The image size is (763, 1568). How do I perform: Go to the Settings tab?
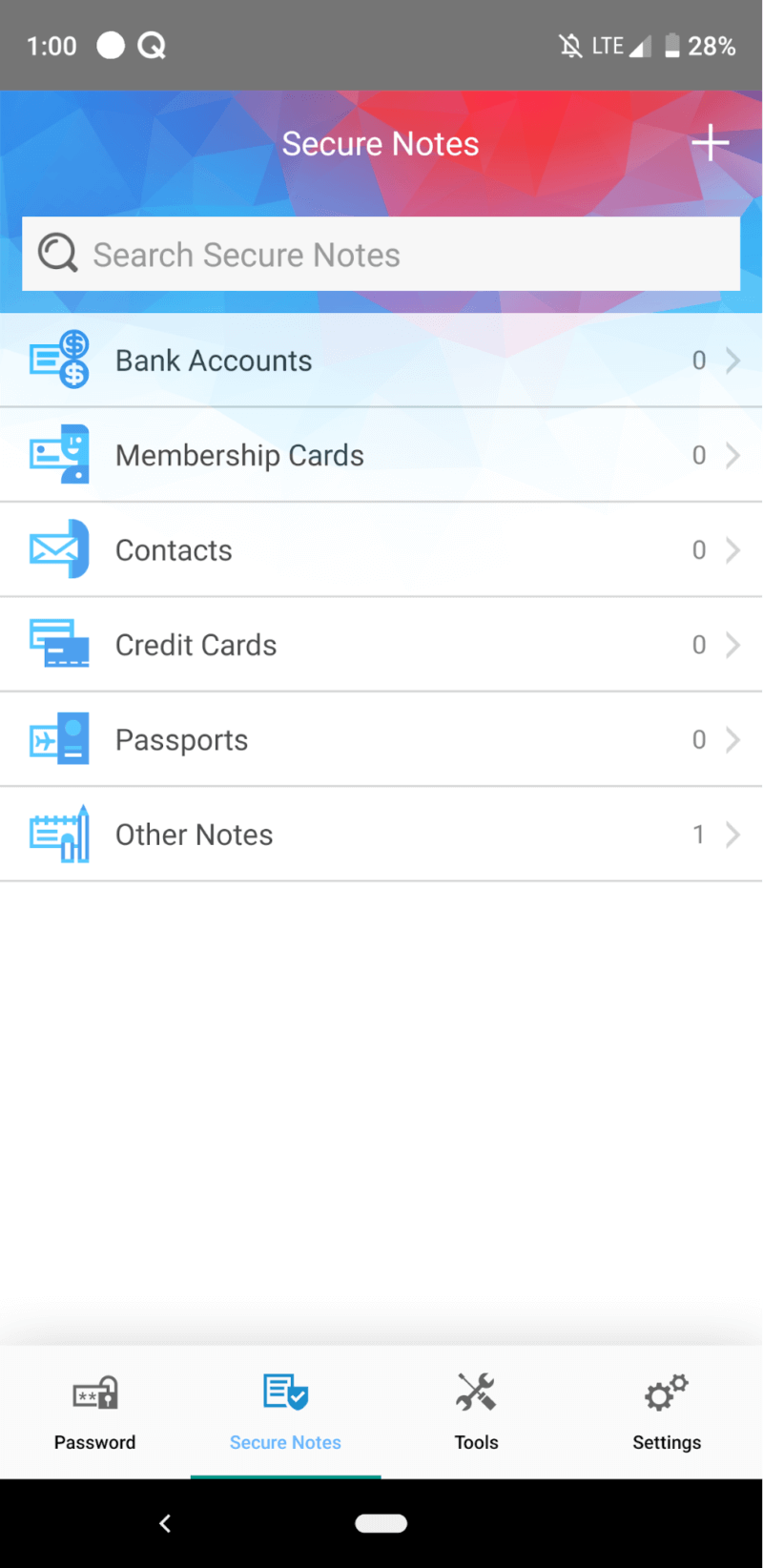(668, 1413)
